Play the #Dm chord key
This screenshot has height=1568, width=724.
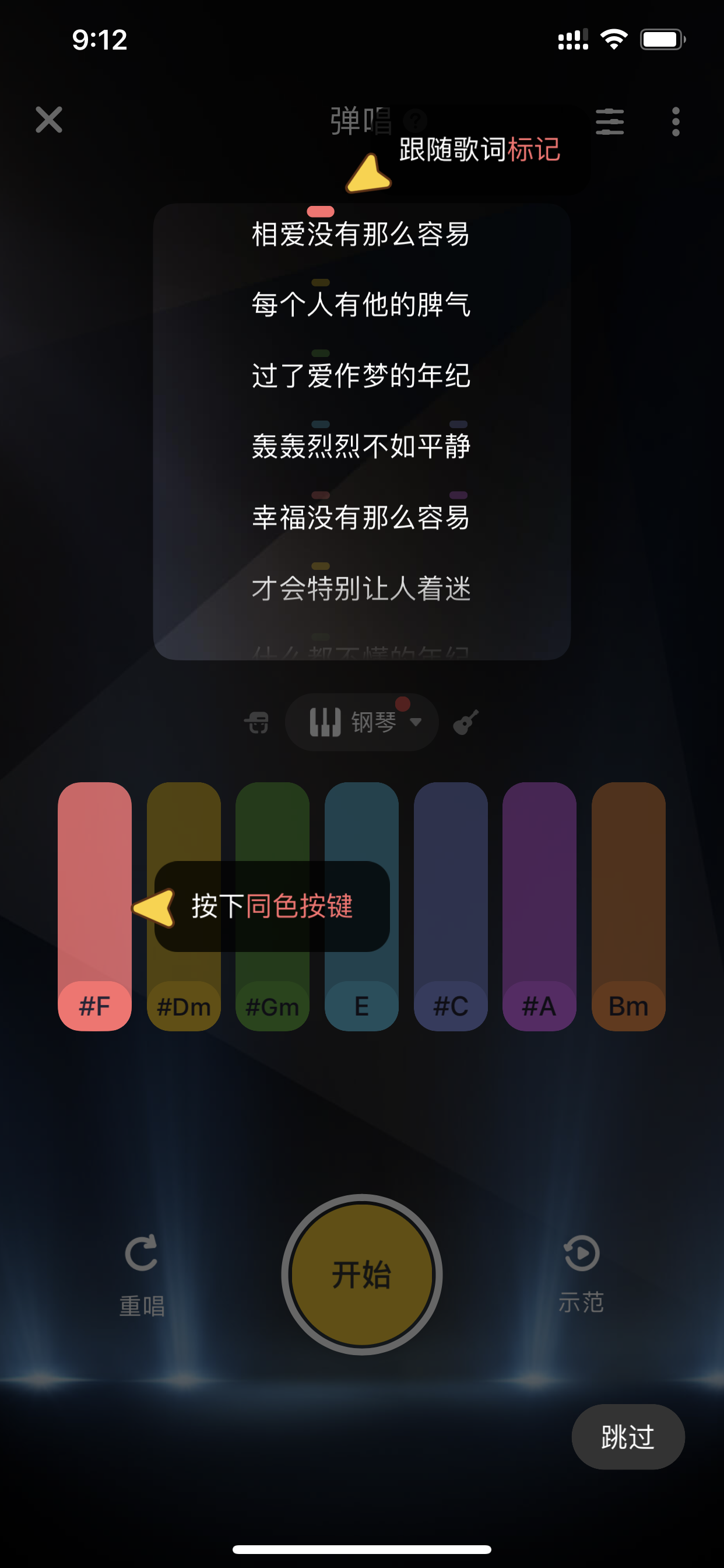click(x=184, y=907)
